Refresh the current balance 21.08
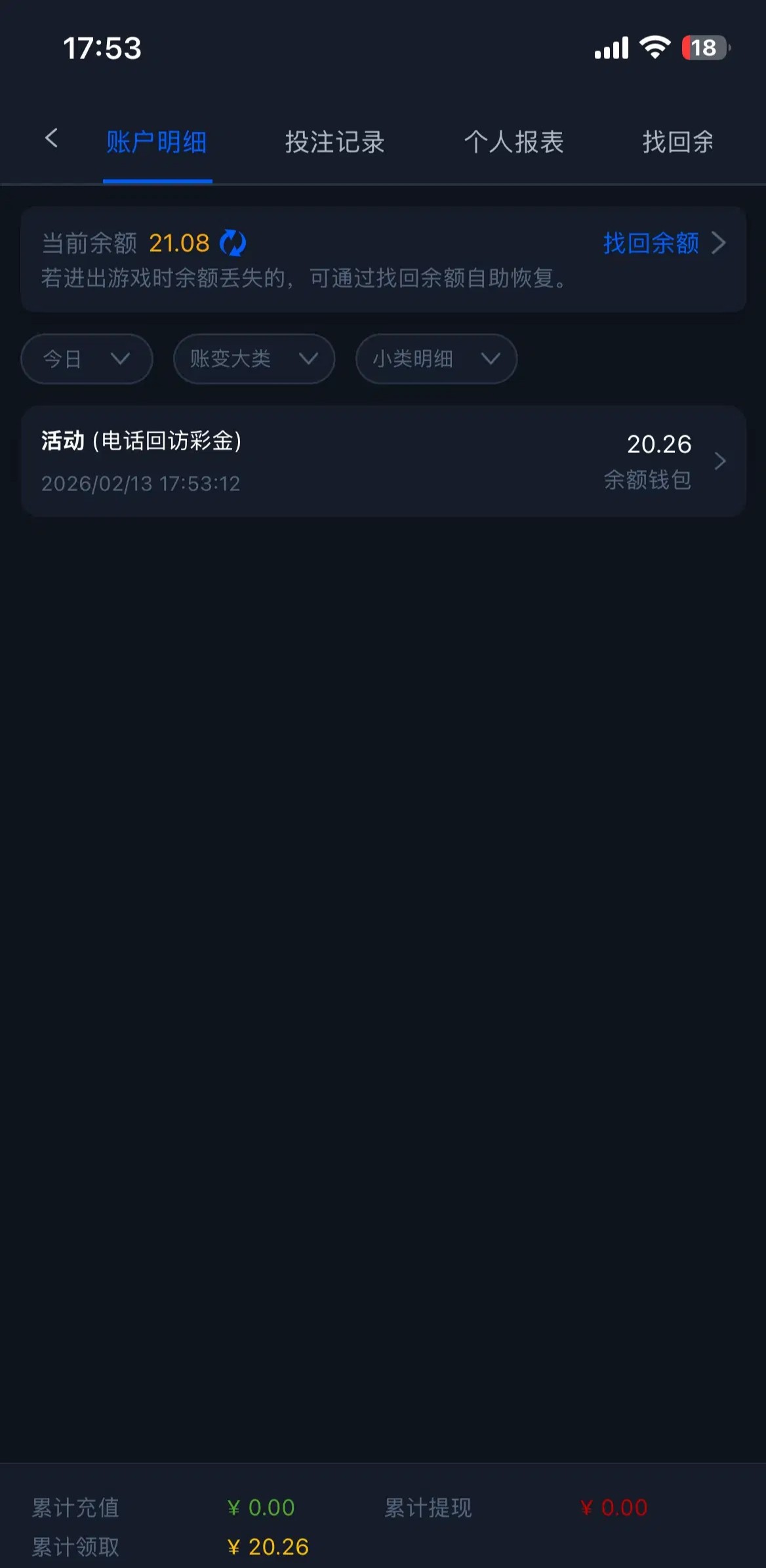The width and height of the screenshot is (766, 1568). pyautogui.click(x=233, y=243)
